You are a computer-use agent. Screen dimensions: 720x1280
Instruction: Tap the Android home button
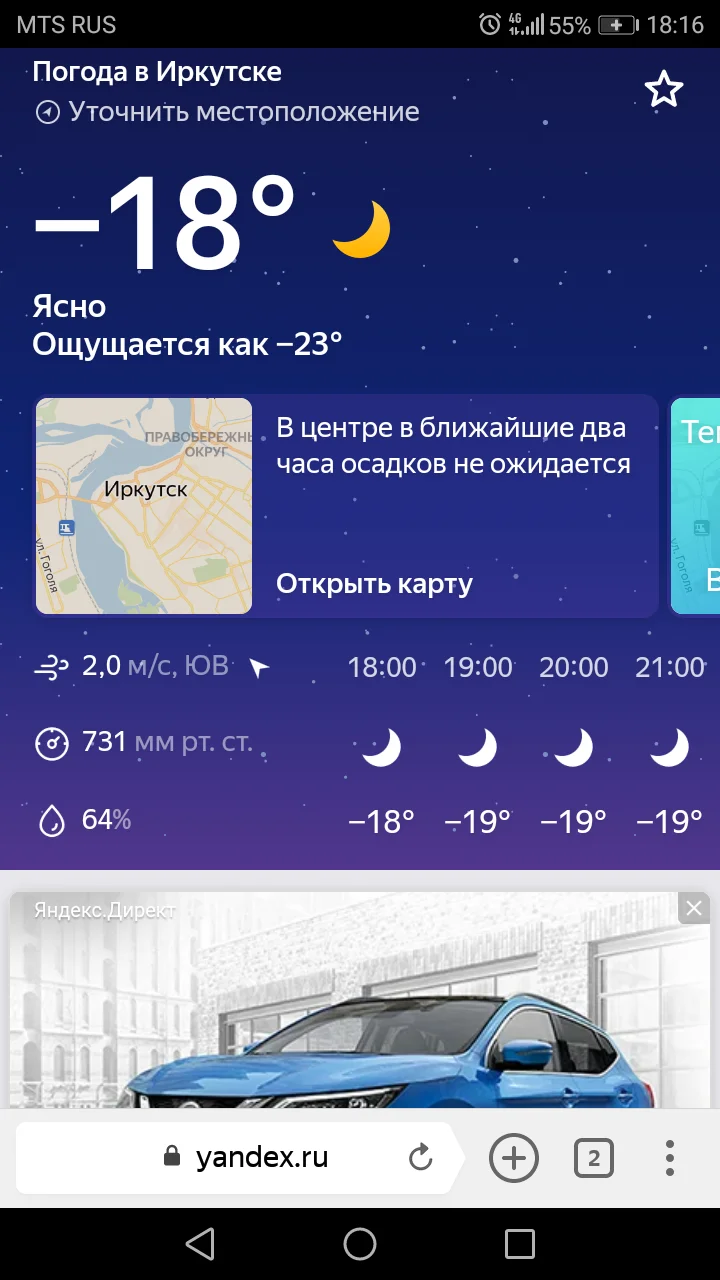[x=360, y=1244]
